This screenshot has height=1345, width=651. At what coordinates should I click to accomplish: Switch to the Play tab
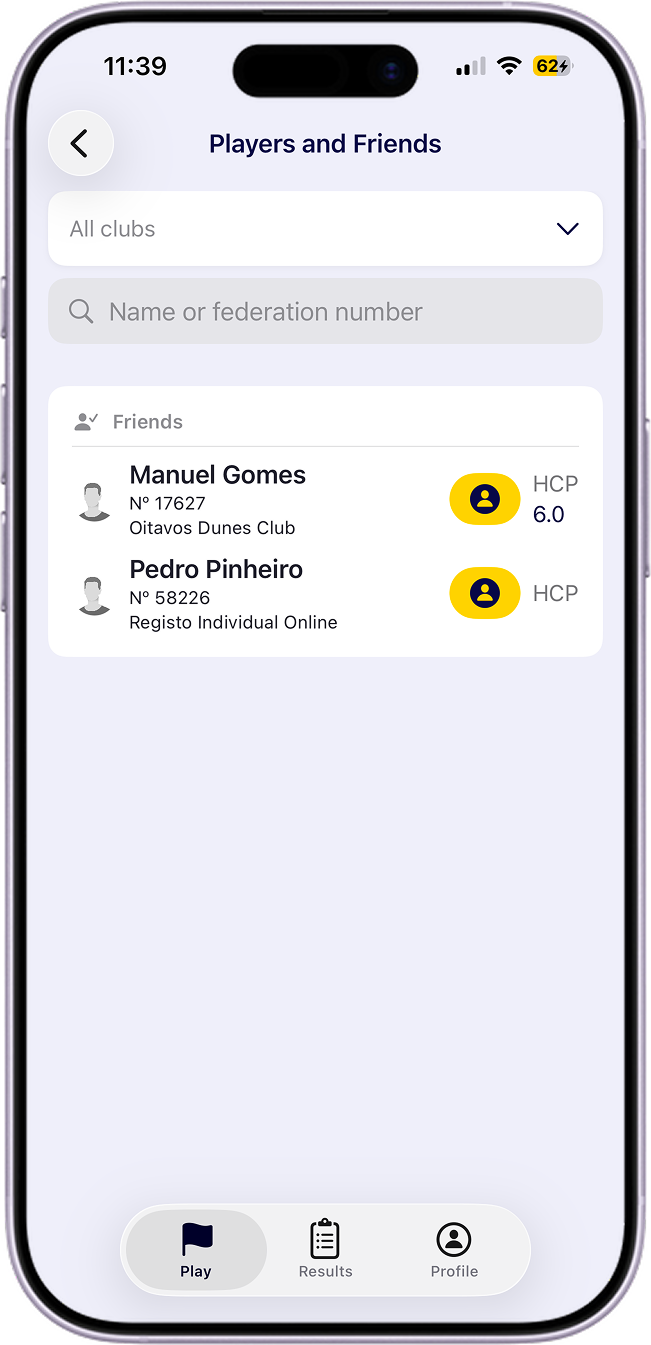pos(196,1250)
